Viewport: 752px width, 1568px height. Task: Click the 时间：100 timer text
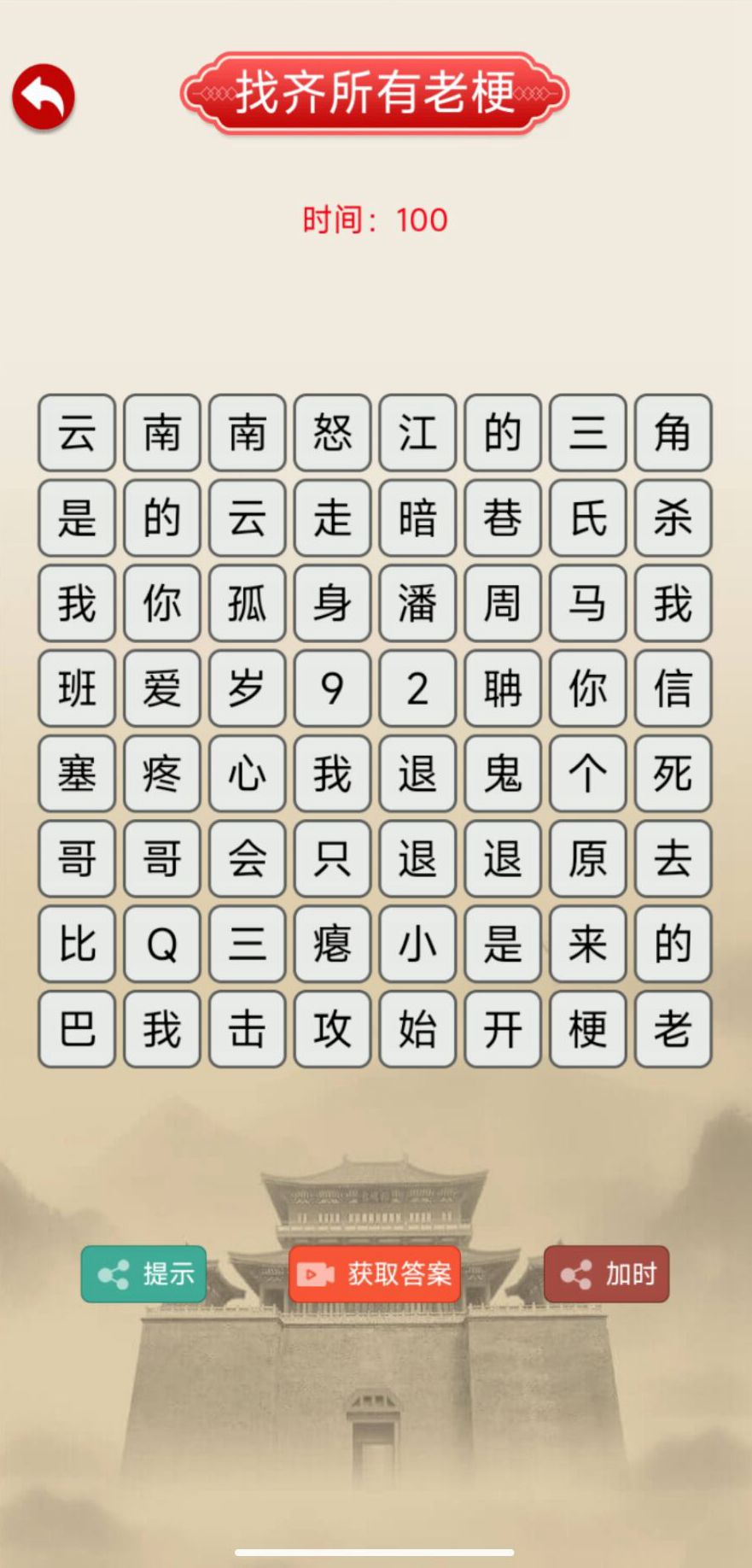373,219
